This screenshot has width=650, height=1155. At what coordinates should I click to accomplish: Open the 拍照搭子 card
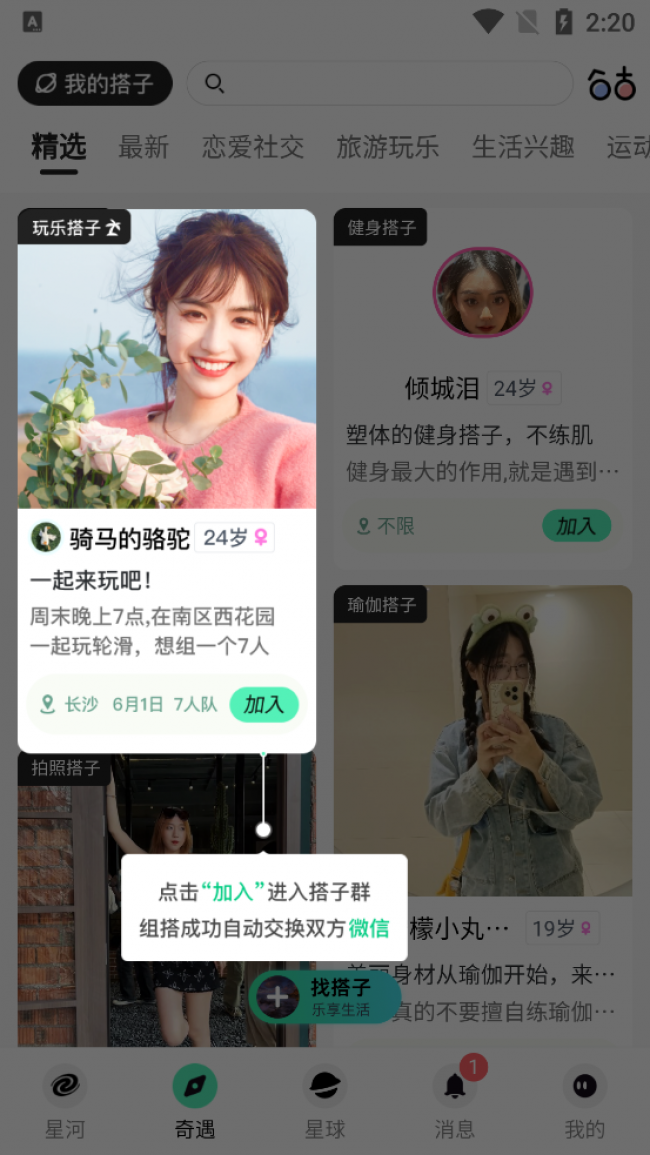70,900
